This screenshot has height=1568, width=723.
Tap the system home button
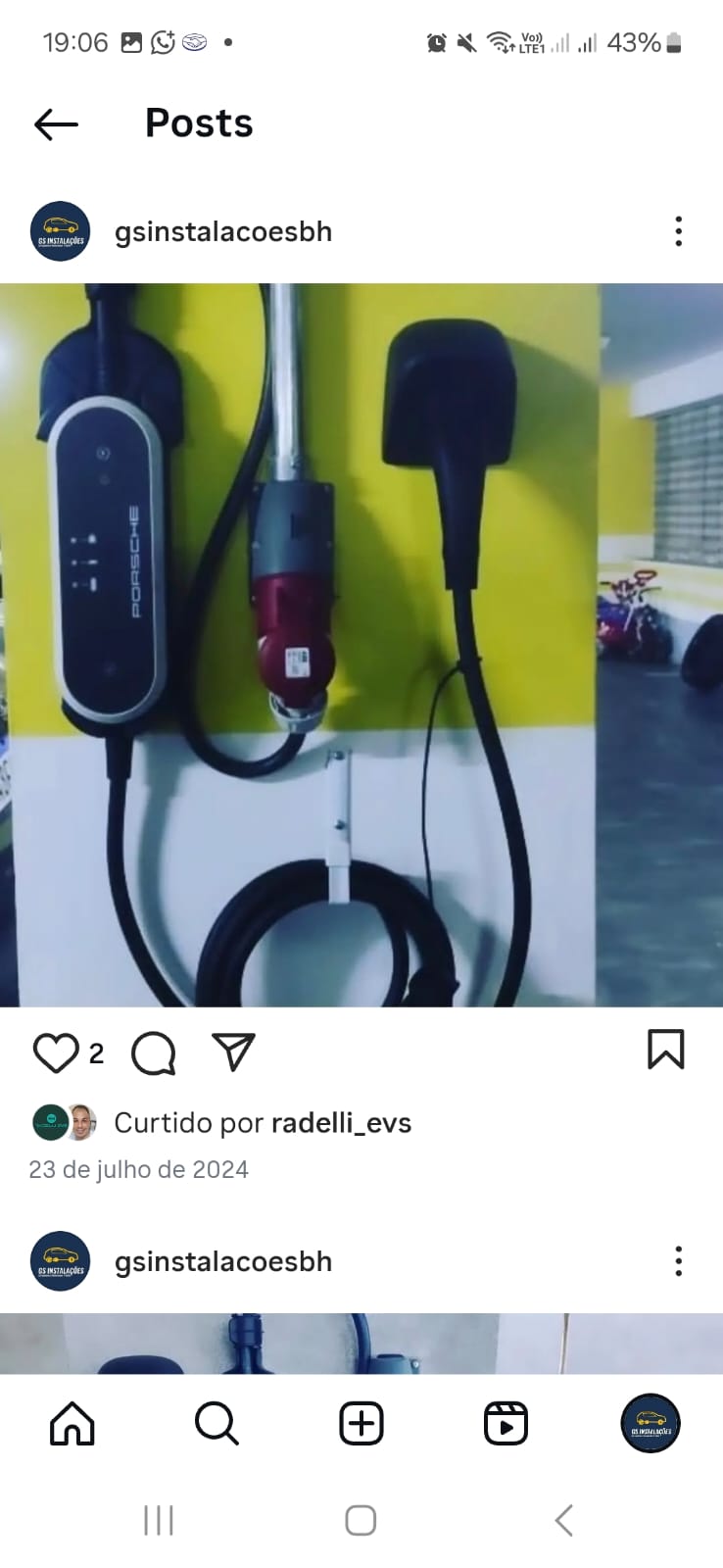(x=361, y=1520)
